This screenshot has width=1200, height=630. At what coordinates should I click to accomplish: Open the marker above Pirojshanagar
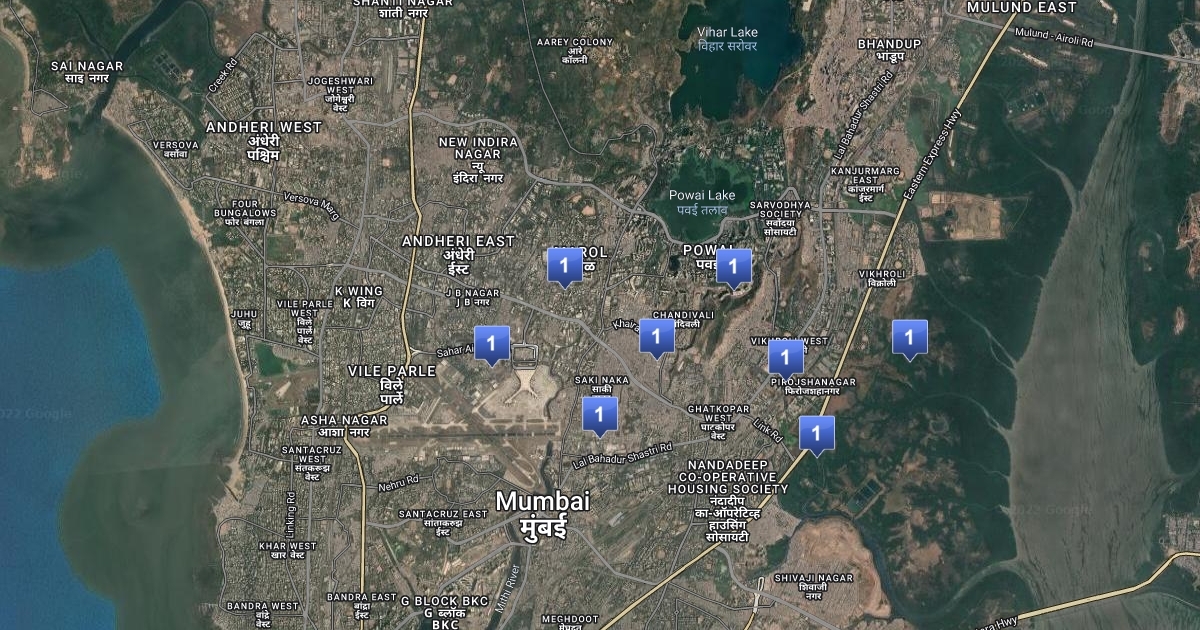(x=785, y=357)
